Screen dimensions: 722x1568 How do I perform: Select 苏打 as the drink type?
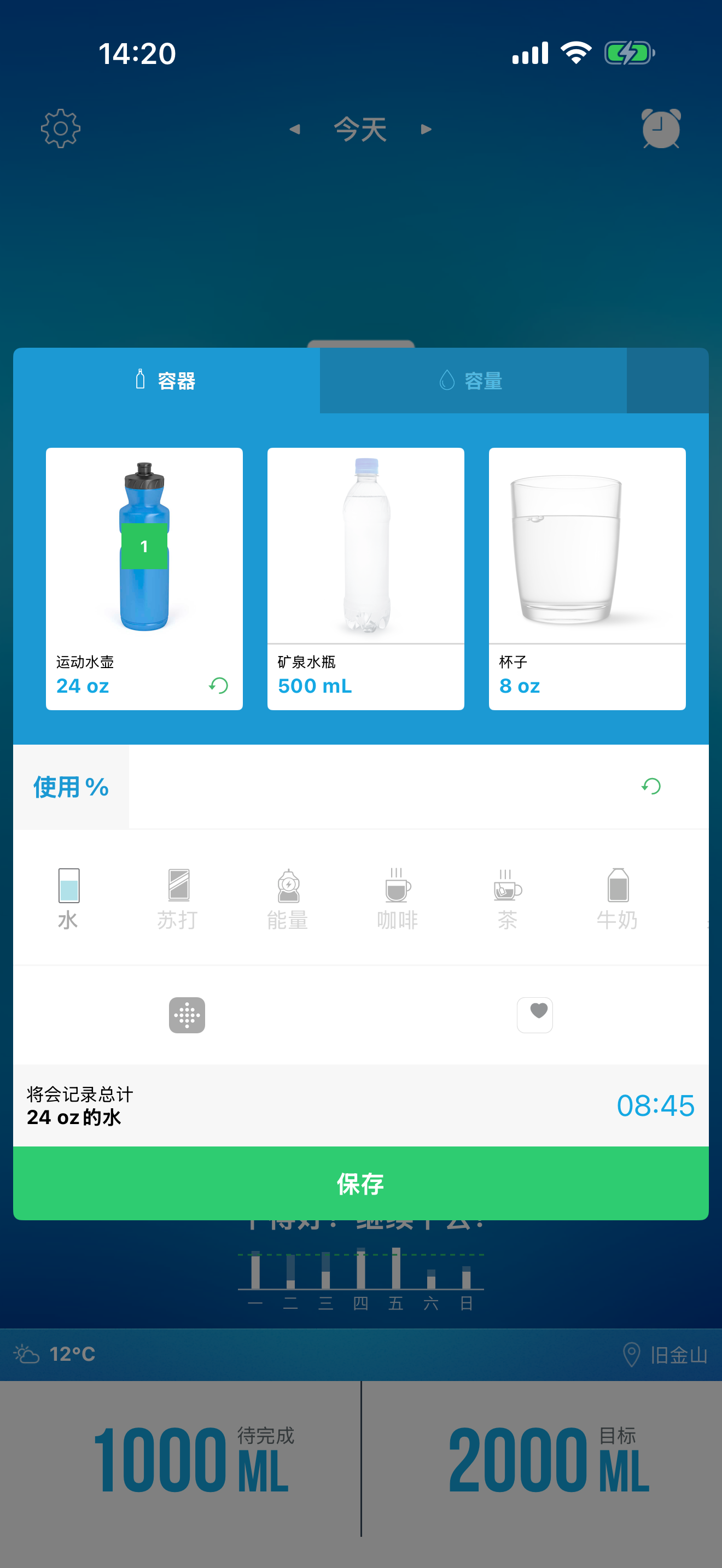click(x=178, y=898)
